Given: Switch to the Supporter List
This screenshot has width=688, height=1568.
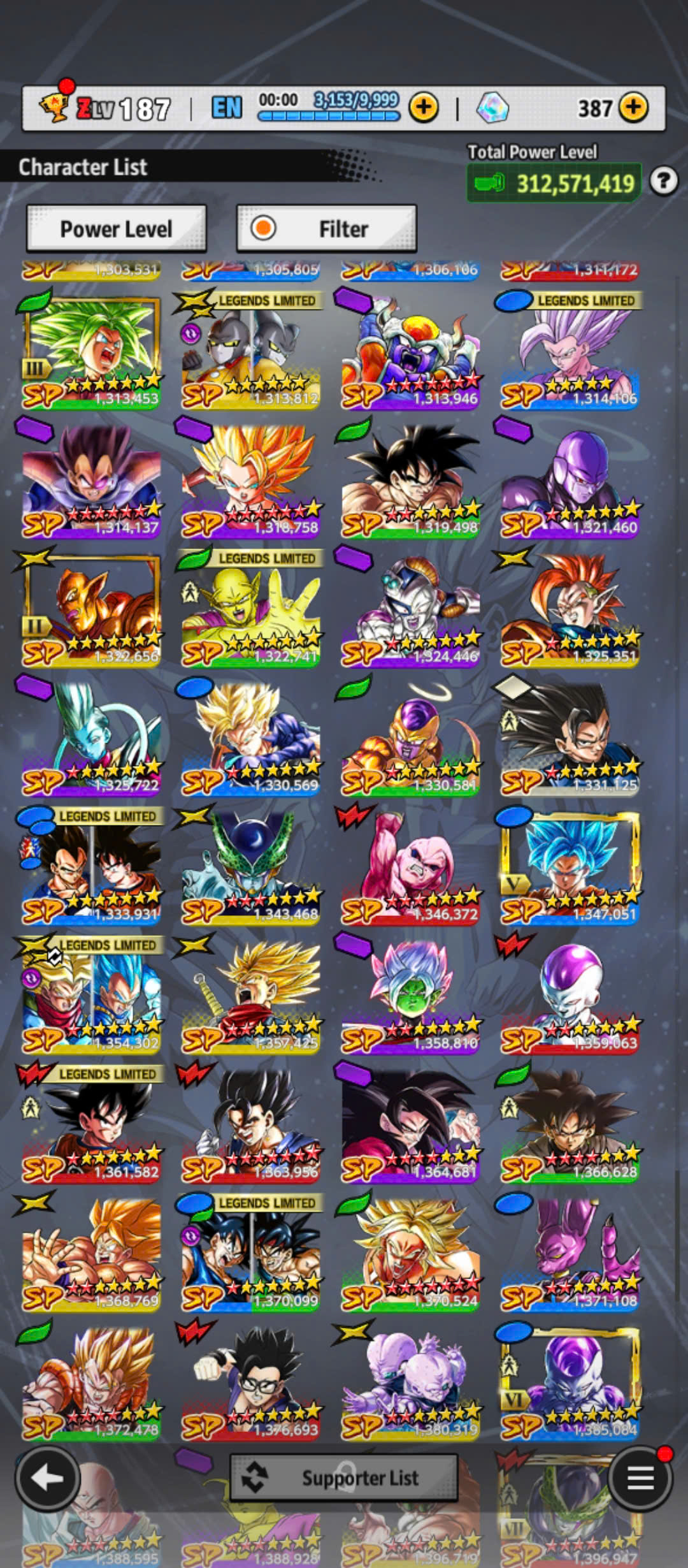Looking at the screenshot, I should [343, 1477].
